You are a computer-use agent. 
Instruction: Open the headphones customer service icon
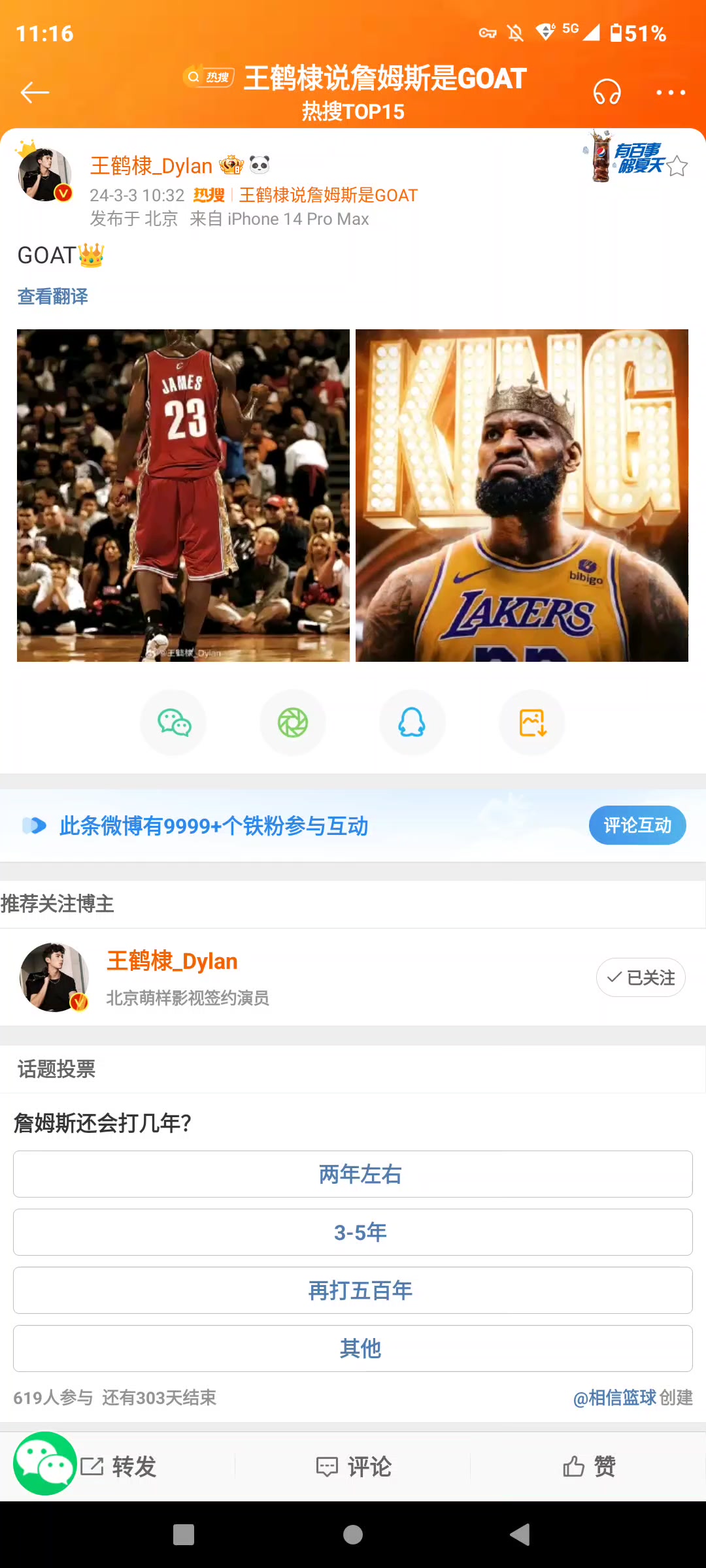pyautogui.click(x=607, y=92)
